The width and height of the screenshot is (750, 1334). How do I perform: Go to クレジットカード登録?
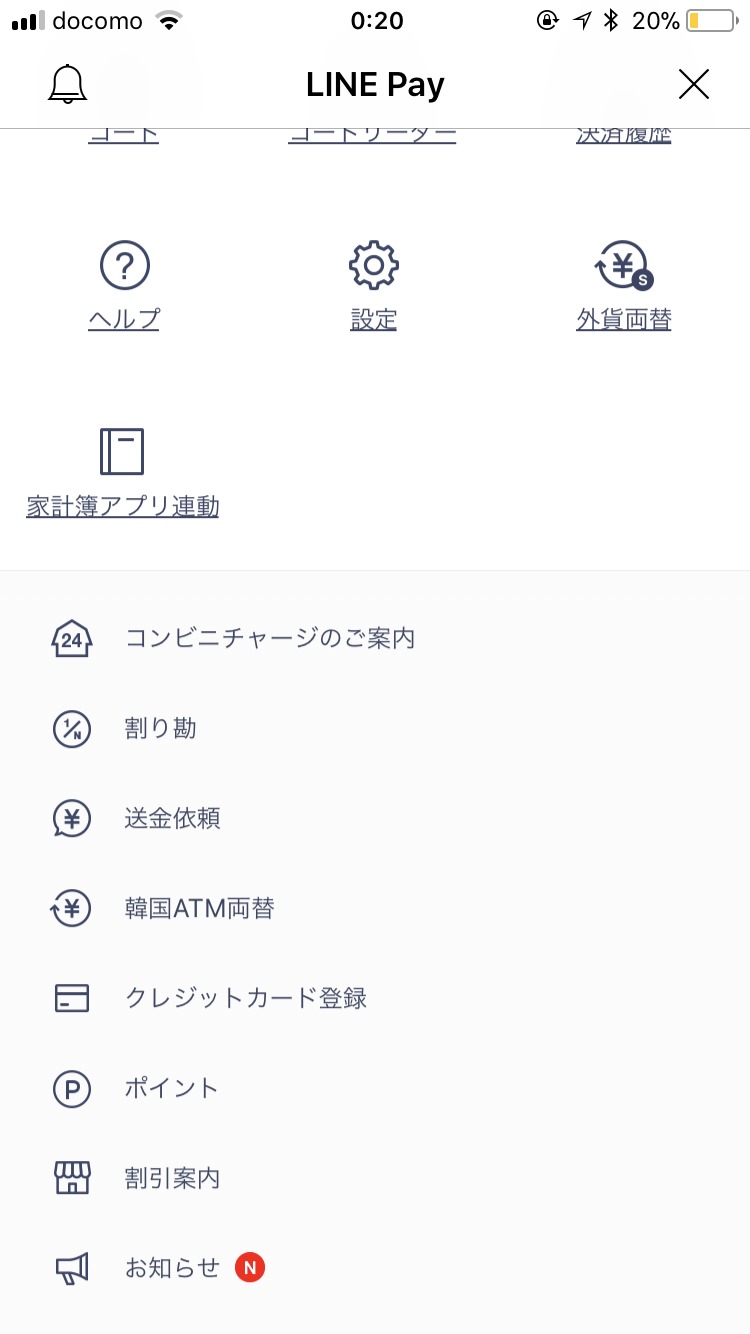click(x=245, y=998)
